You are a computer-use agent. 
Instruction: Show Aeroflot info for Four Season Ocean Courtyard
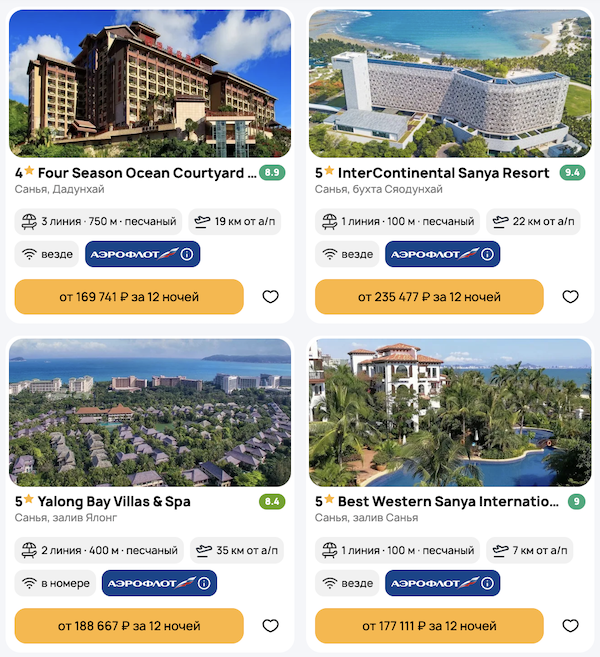click(187, 254)
